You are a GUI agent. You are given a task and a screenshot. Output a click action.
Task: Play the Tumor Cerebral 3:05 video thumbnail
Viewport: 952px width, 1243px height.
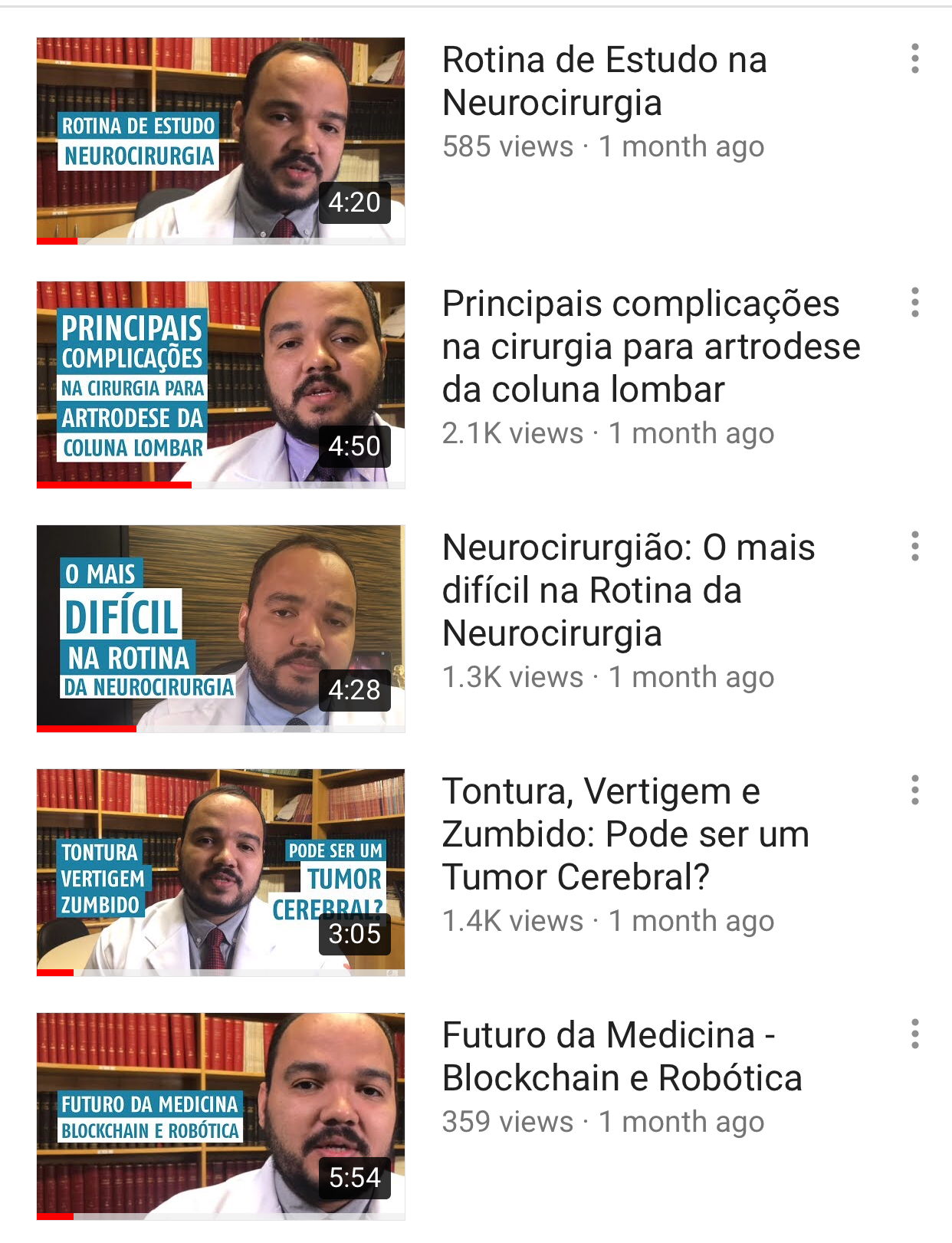coord(221,873)
